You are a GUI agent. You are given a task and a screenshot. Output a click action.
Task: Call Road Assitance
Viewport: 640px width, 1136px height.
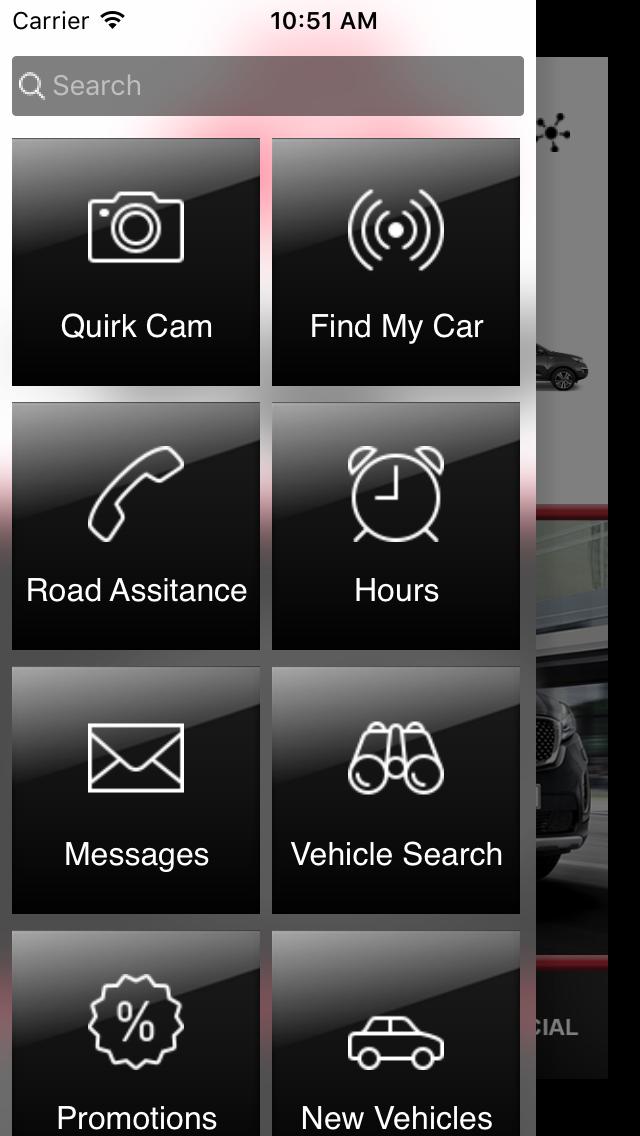[136, 526]
